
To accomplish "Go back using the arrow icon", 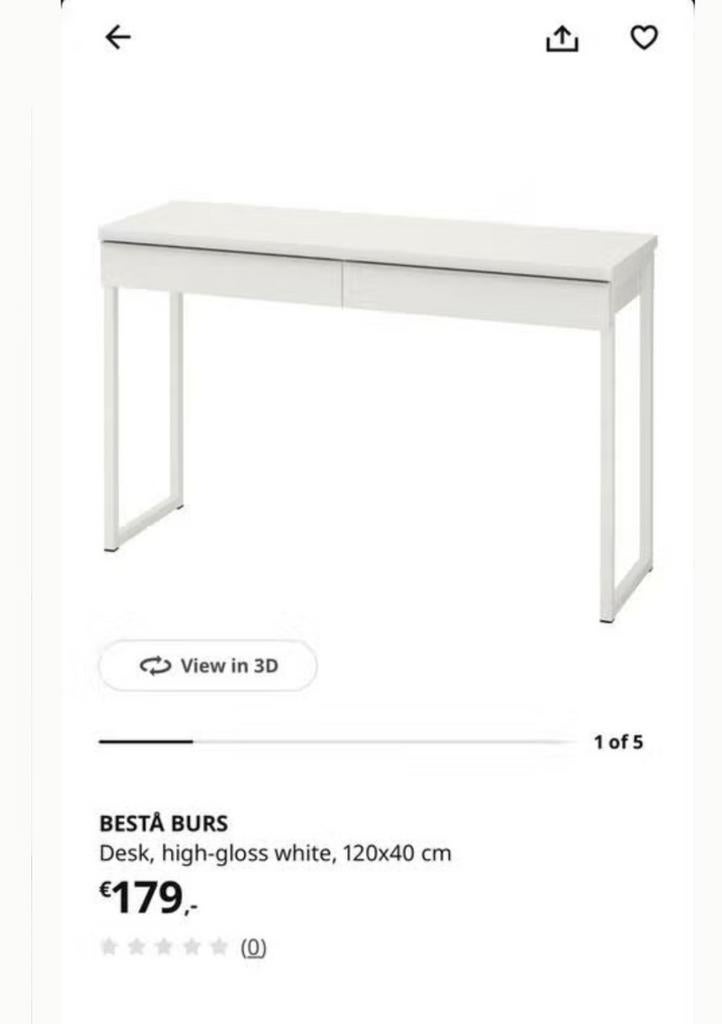I will (118, 38).
